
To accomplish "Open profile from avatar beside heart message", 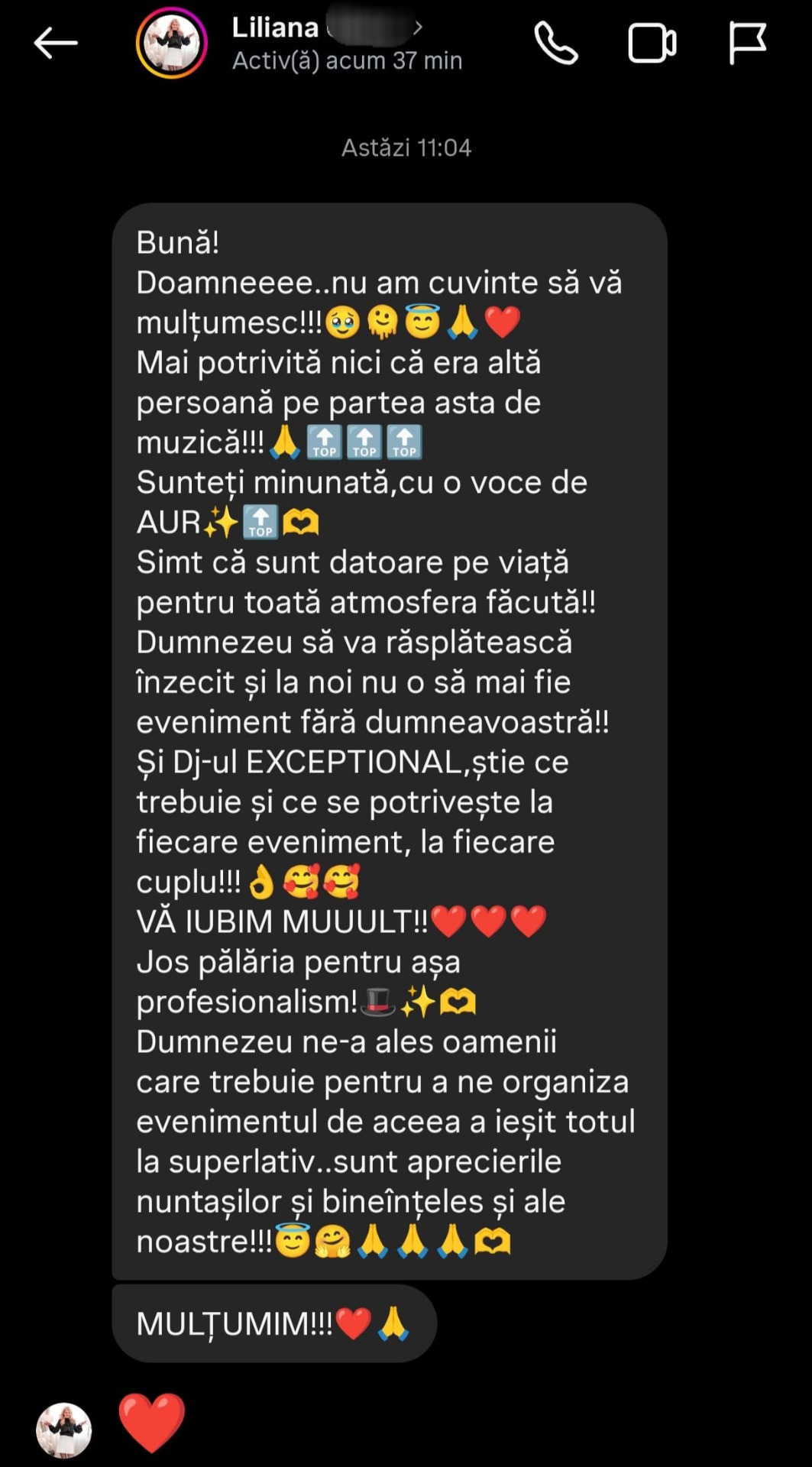I will tap(64, 1430).
